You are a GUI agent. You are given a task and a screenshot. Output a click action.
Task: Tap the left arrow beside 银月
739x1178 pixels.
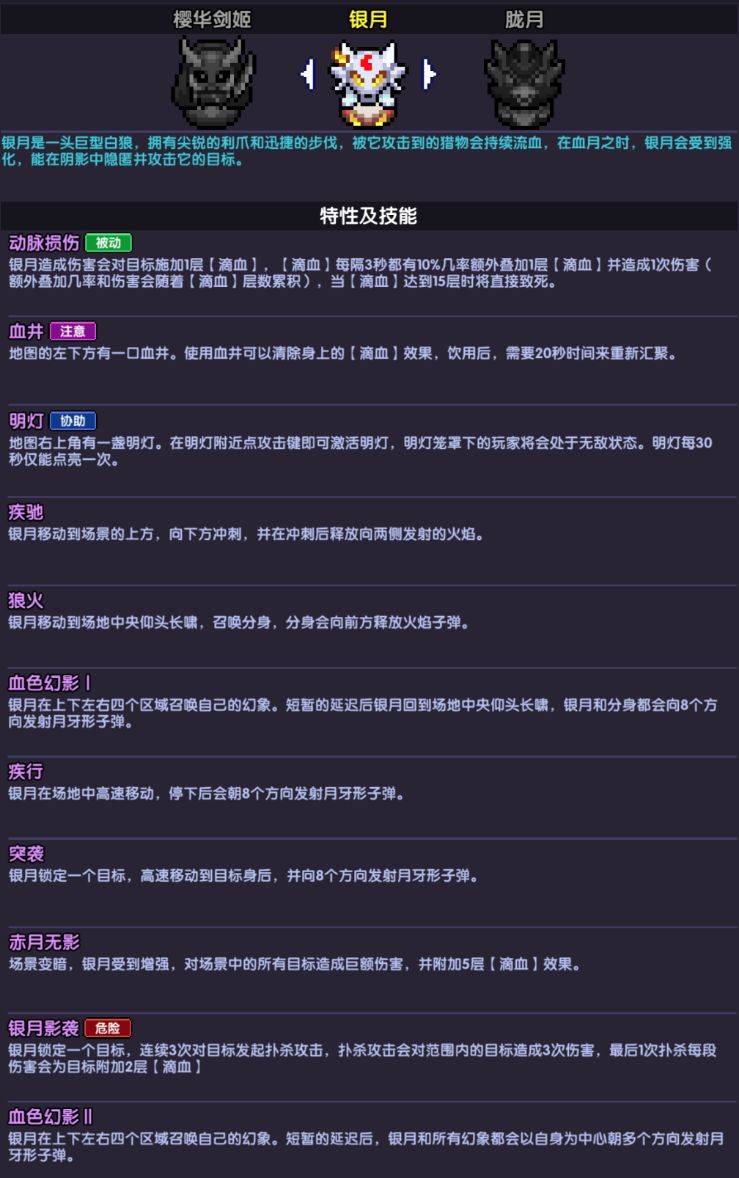click(x=309, y=73)
